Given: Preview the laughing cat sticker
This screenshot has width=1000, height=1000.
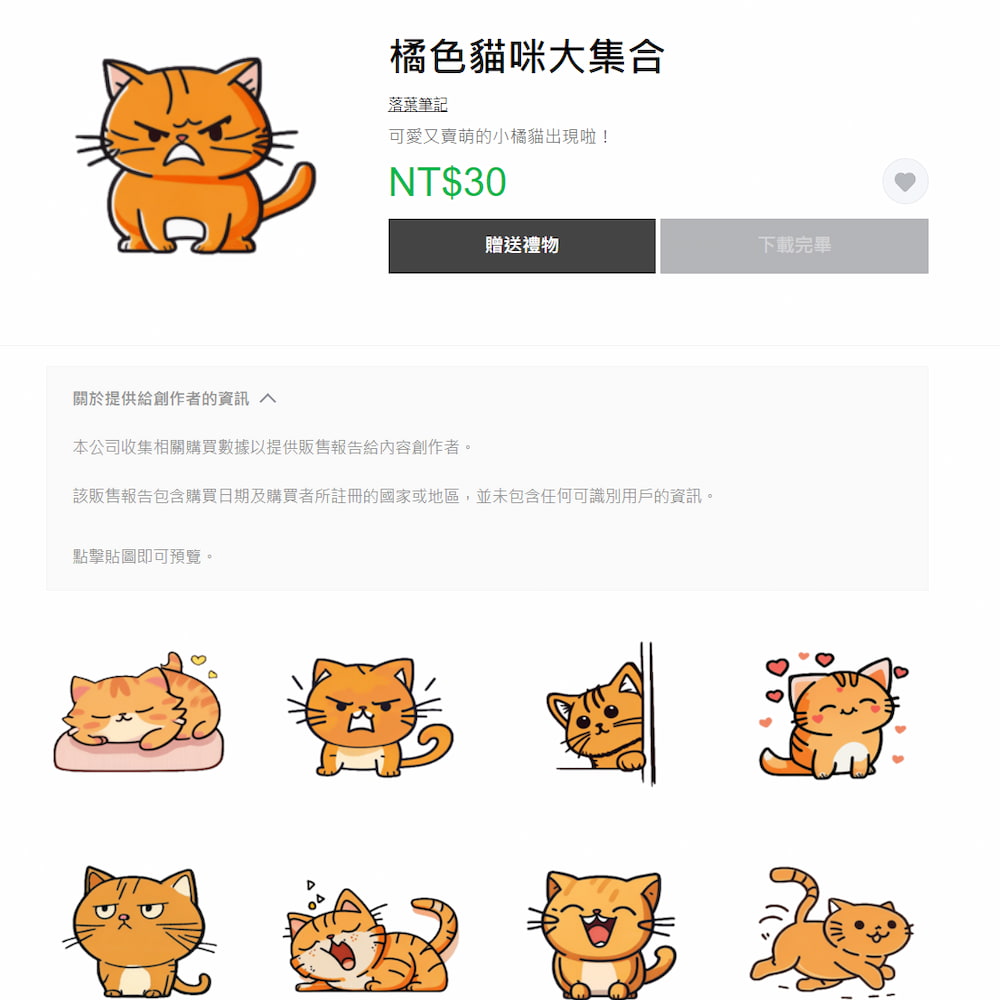Looking at the screenshot, I should [x=600, y=932].
